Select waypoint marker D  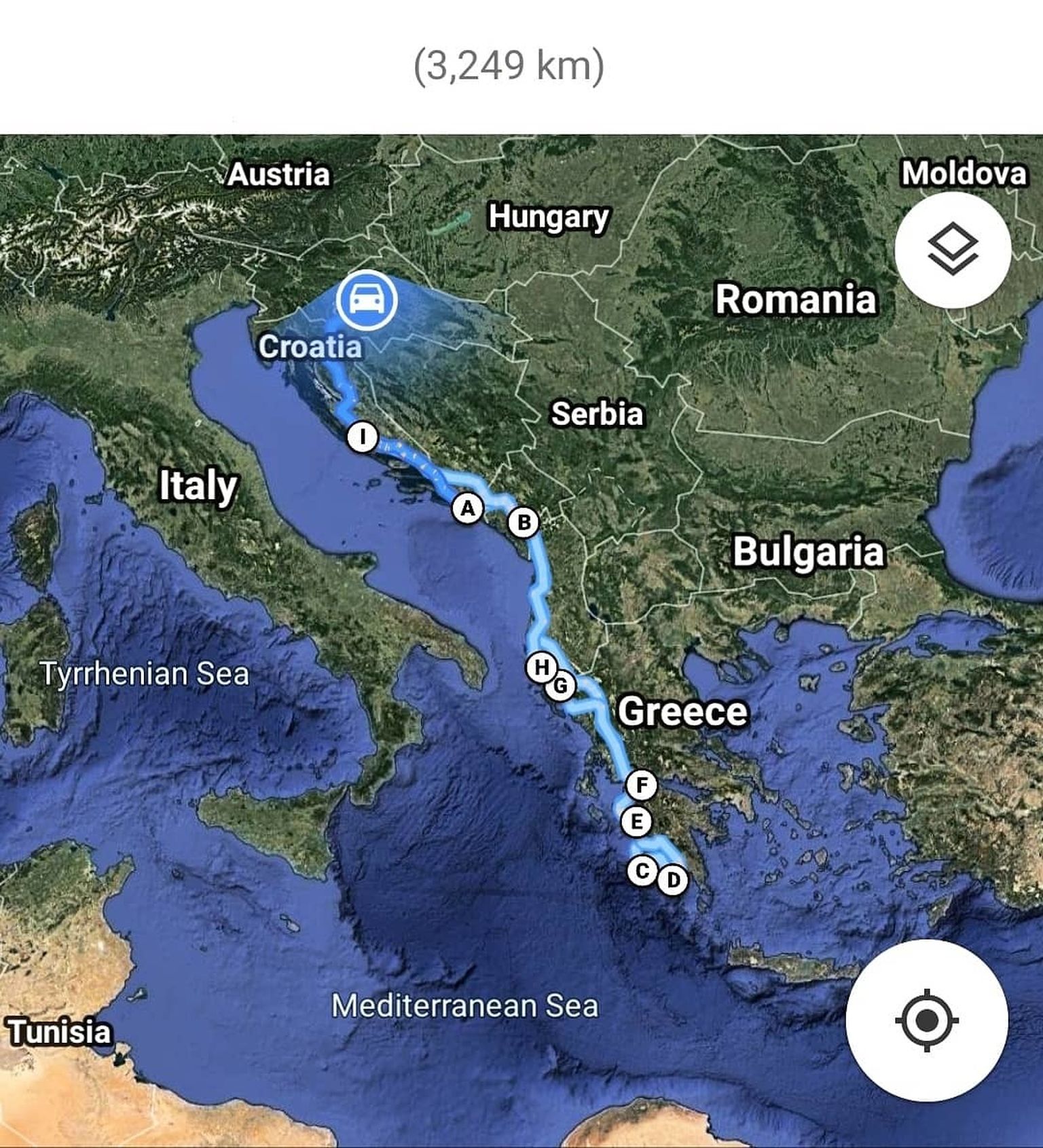(x=672, y=880)
